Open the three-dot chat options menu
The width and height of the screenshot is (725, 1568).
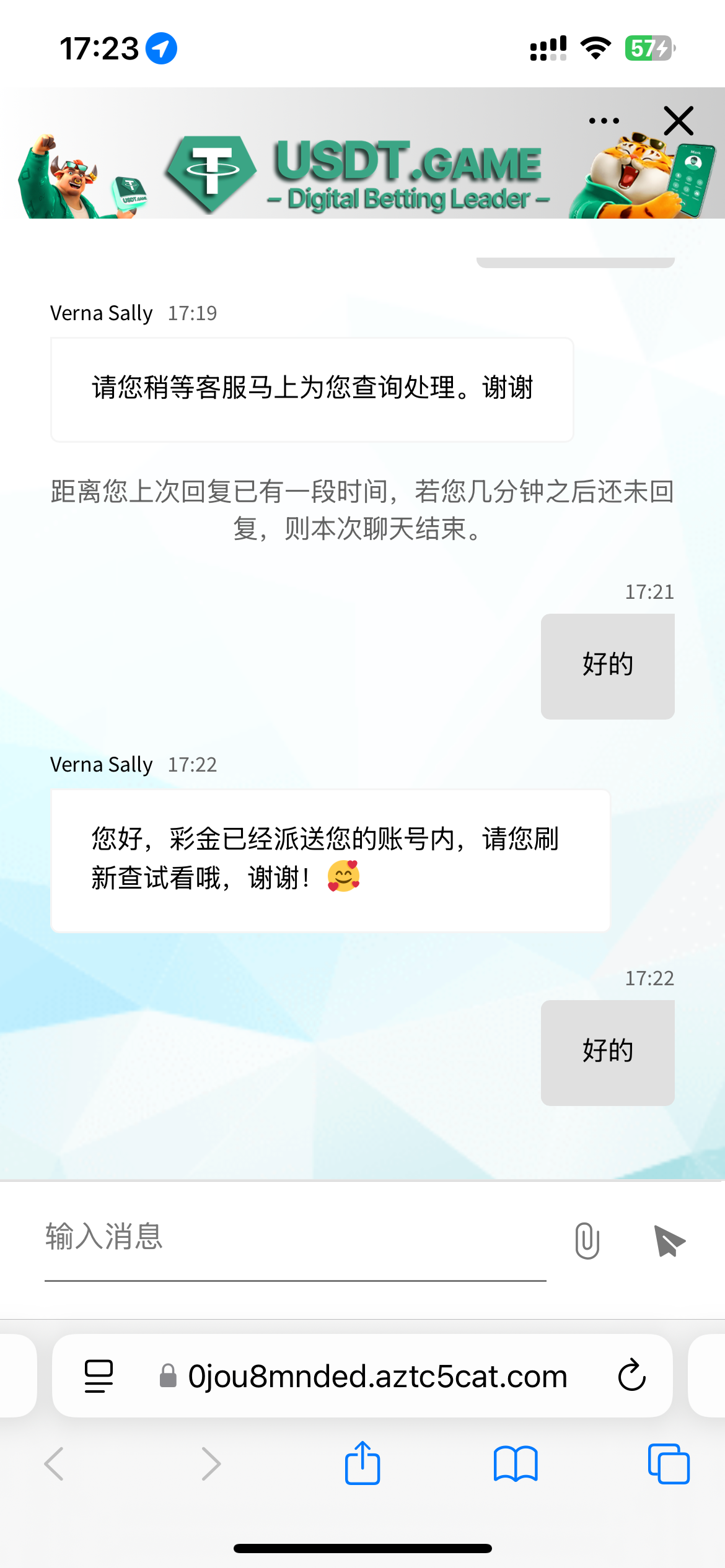604,121
